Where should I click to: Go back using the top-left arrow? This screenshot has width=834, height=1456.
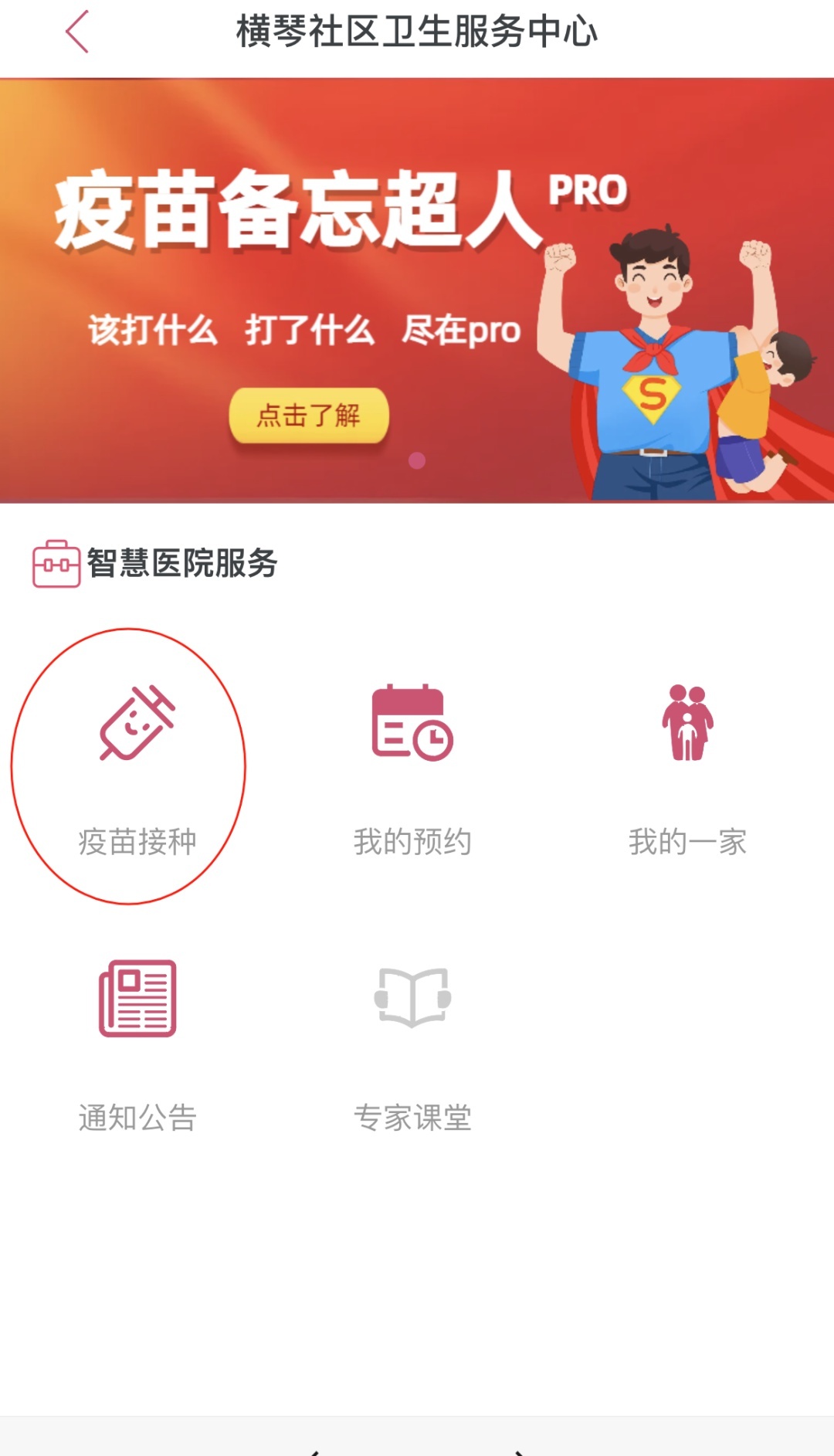[77, 32]
